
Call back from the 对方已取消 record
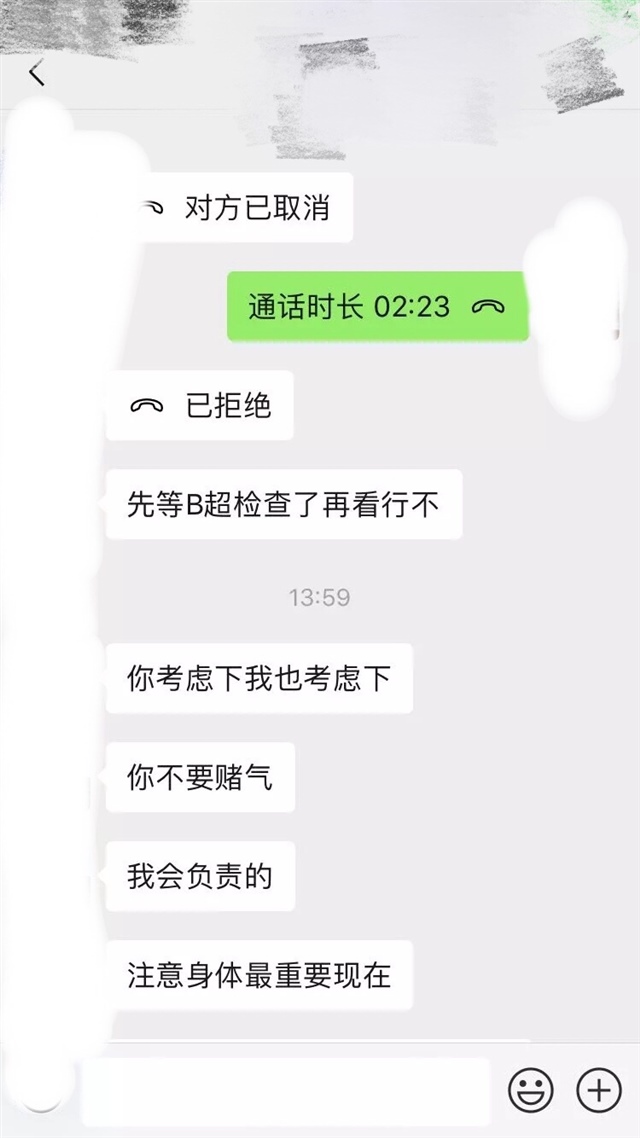(240, 208)
